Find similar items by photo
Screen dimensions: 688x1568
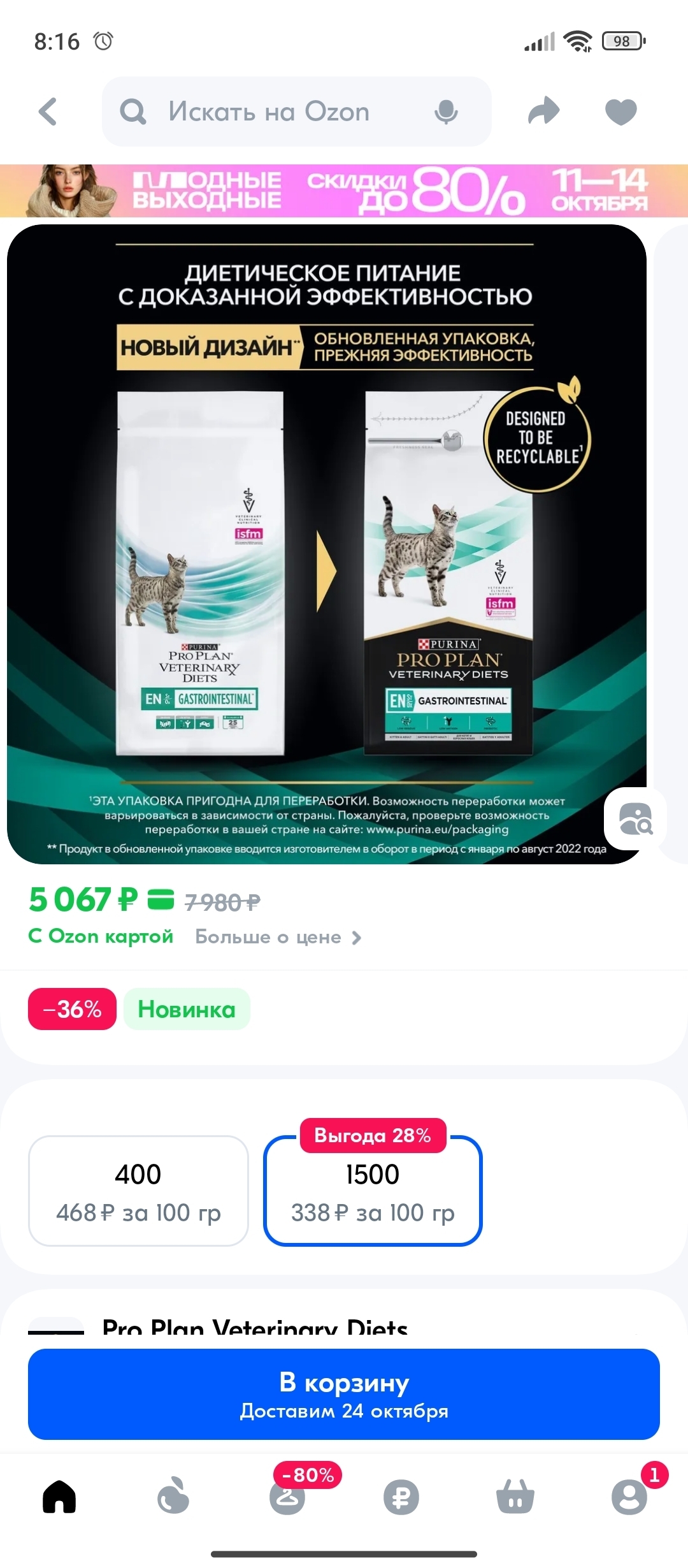(636, 818)
